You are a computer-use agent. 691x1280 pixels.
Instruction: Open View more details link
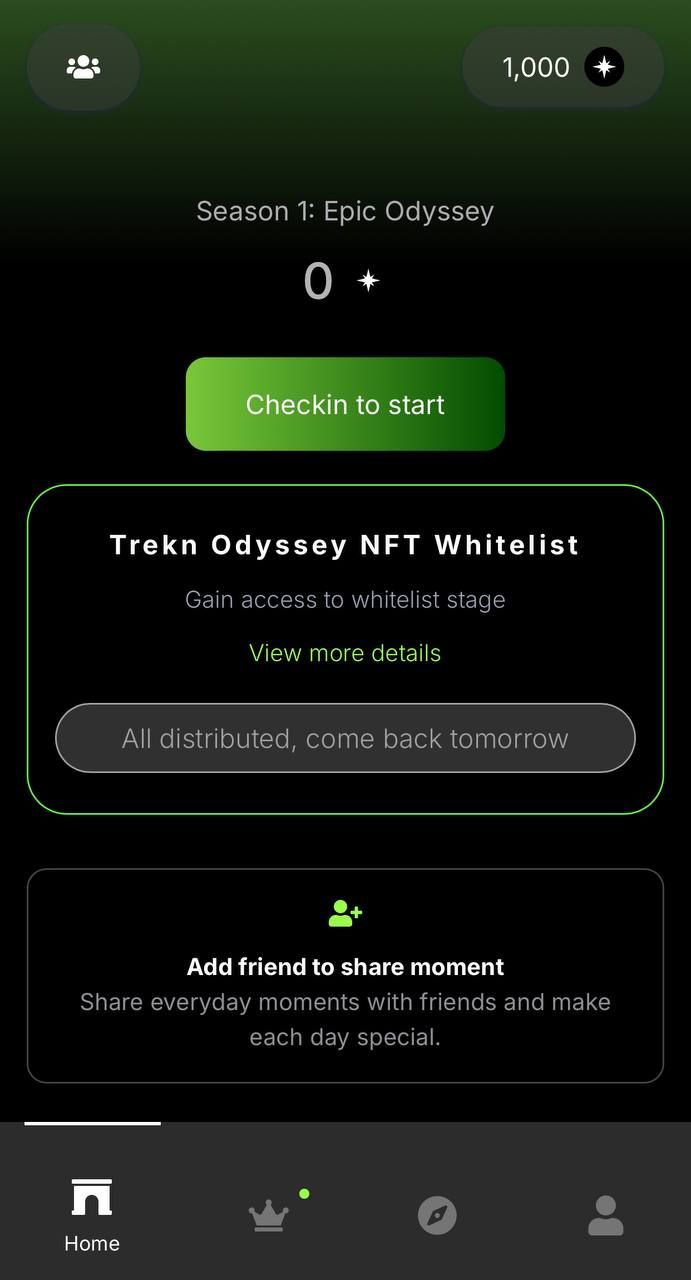345,653
